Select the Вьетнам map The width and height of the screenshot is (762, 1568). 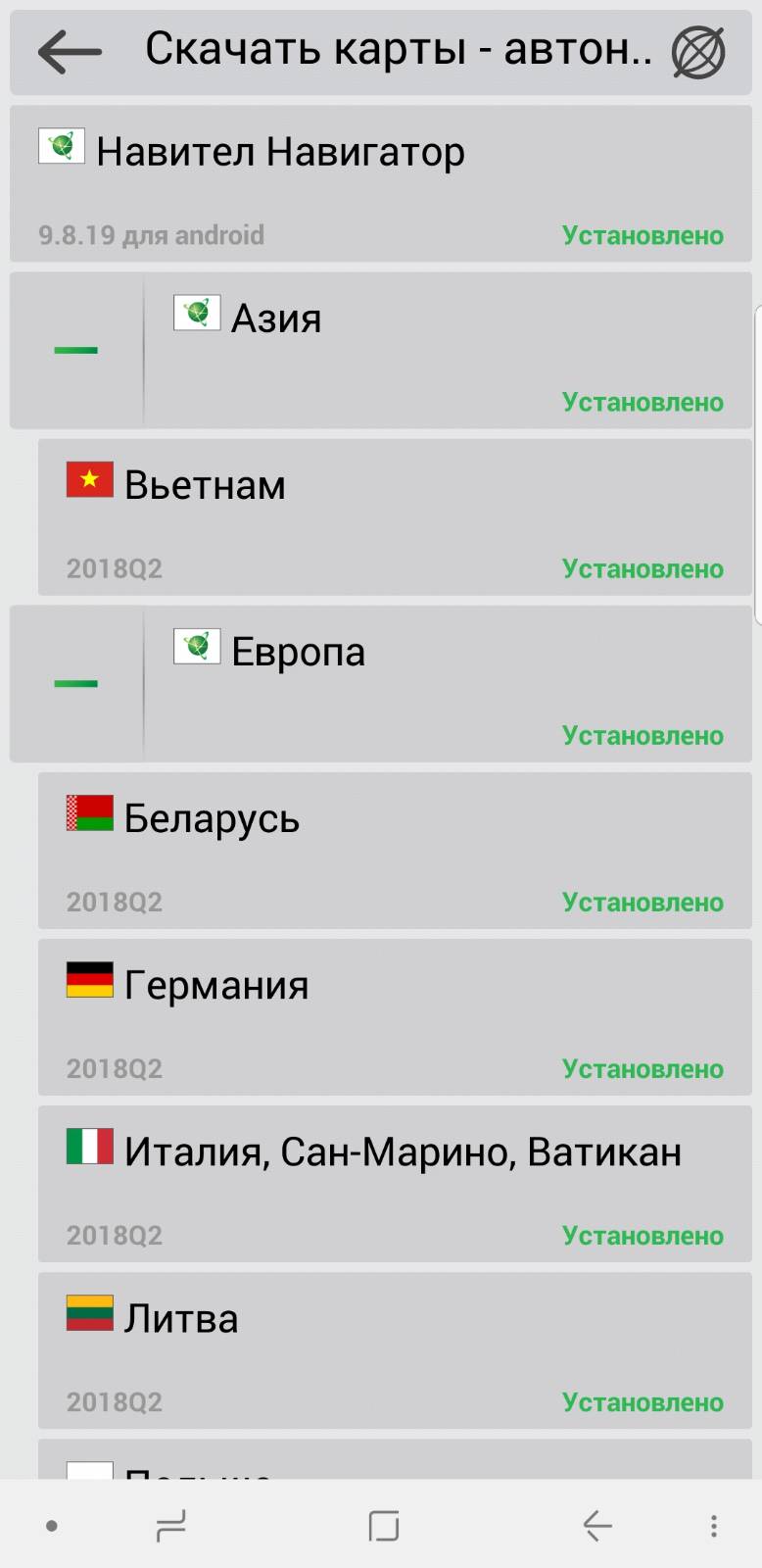point(395,516)
